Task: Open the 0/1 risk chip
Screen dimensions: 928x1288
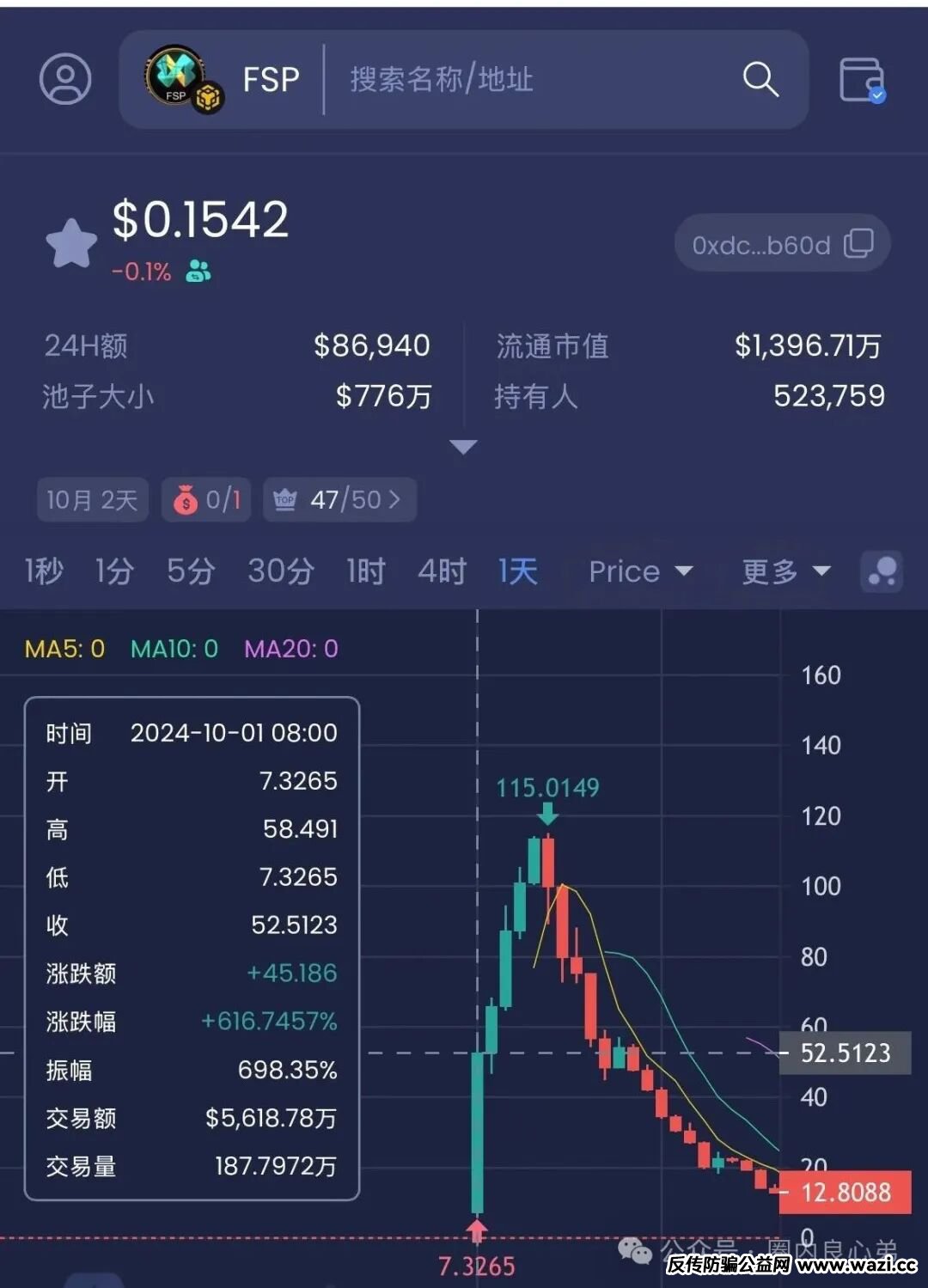Action: pyautogui.click(x=206, y=499)
